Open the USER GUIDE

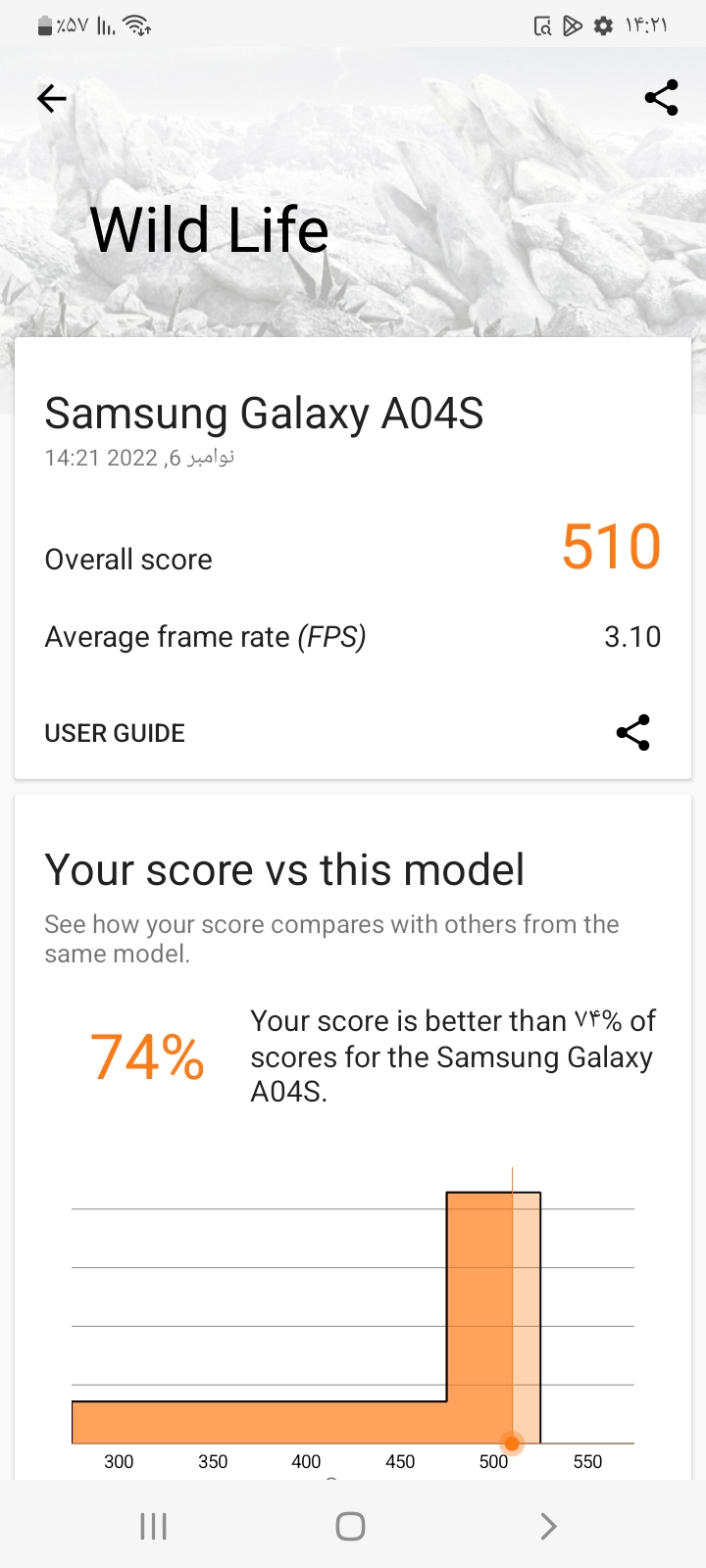115,733
